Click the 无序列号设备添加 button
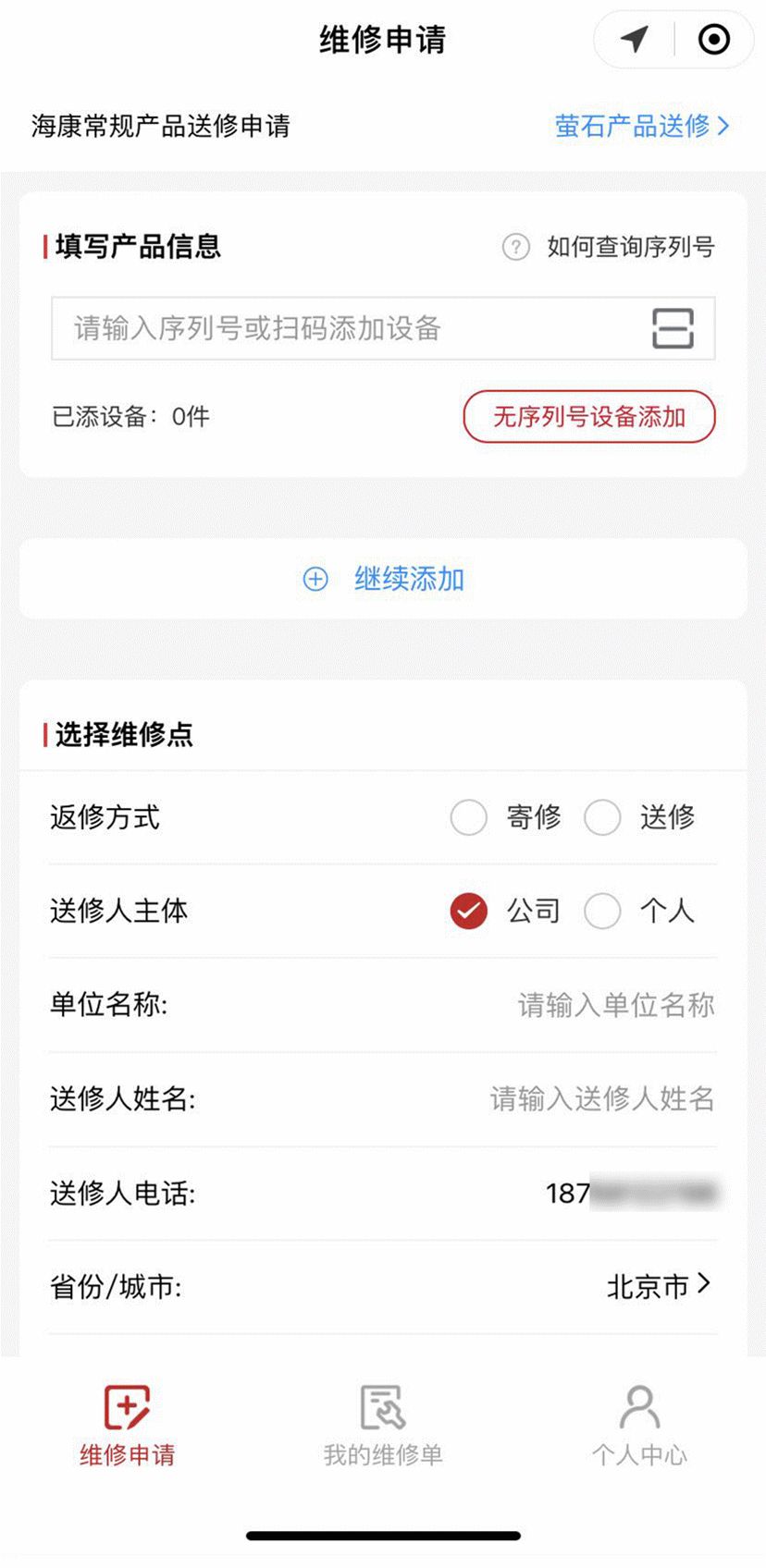This screenshot has width=766, height=1568. [x=588, y=417]
